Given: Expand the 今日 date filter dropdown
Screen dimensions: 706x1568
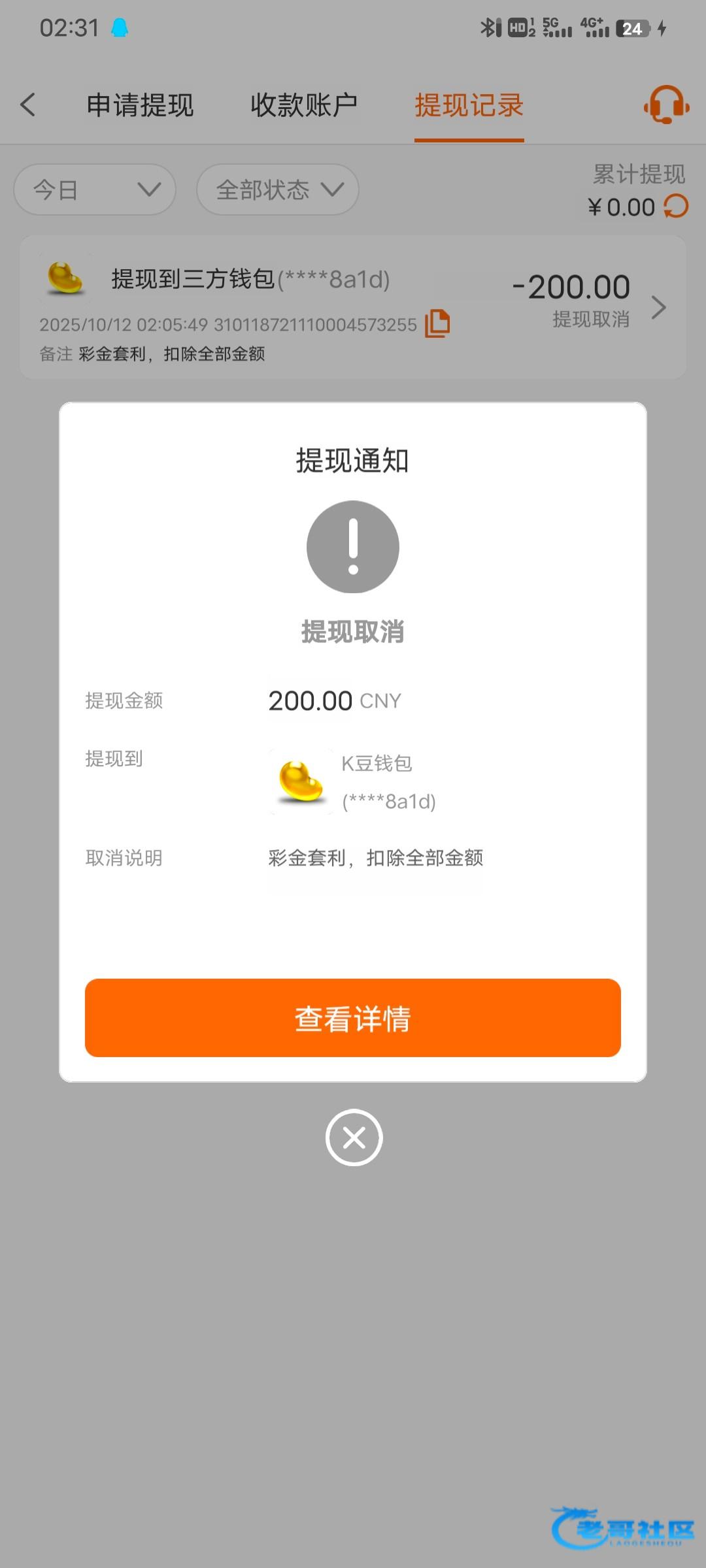Looking at the screenshot, I should tap(95, 189).
